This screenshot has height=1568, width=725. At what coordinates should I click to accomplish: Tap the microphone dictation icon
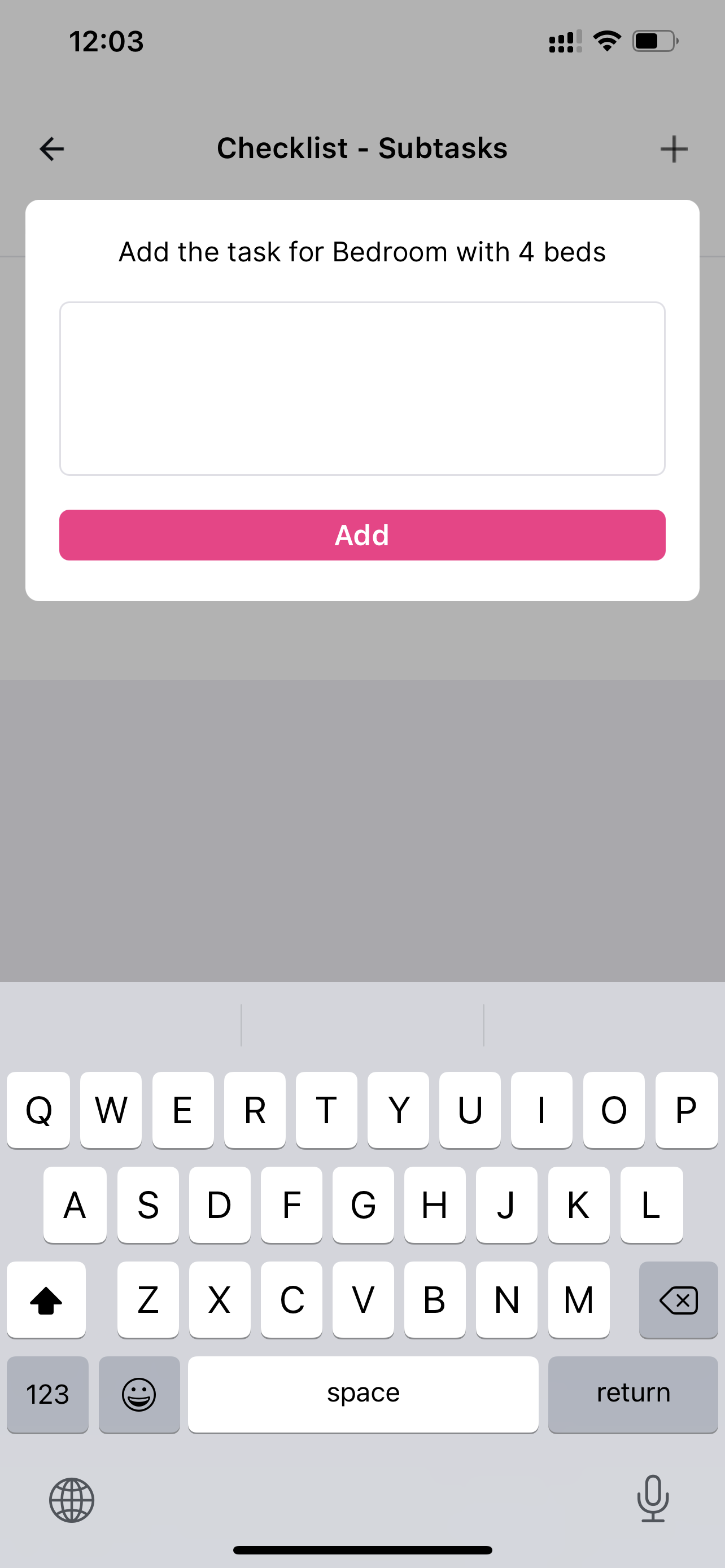653,1499
